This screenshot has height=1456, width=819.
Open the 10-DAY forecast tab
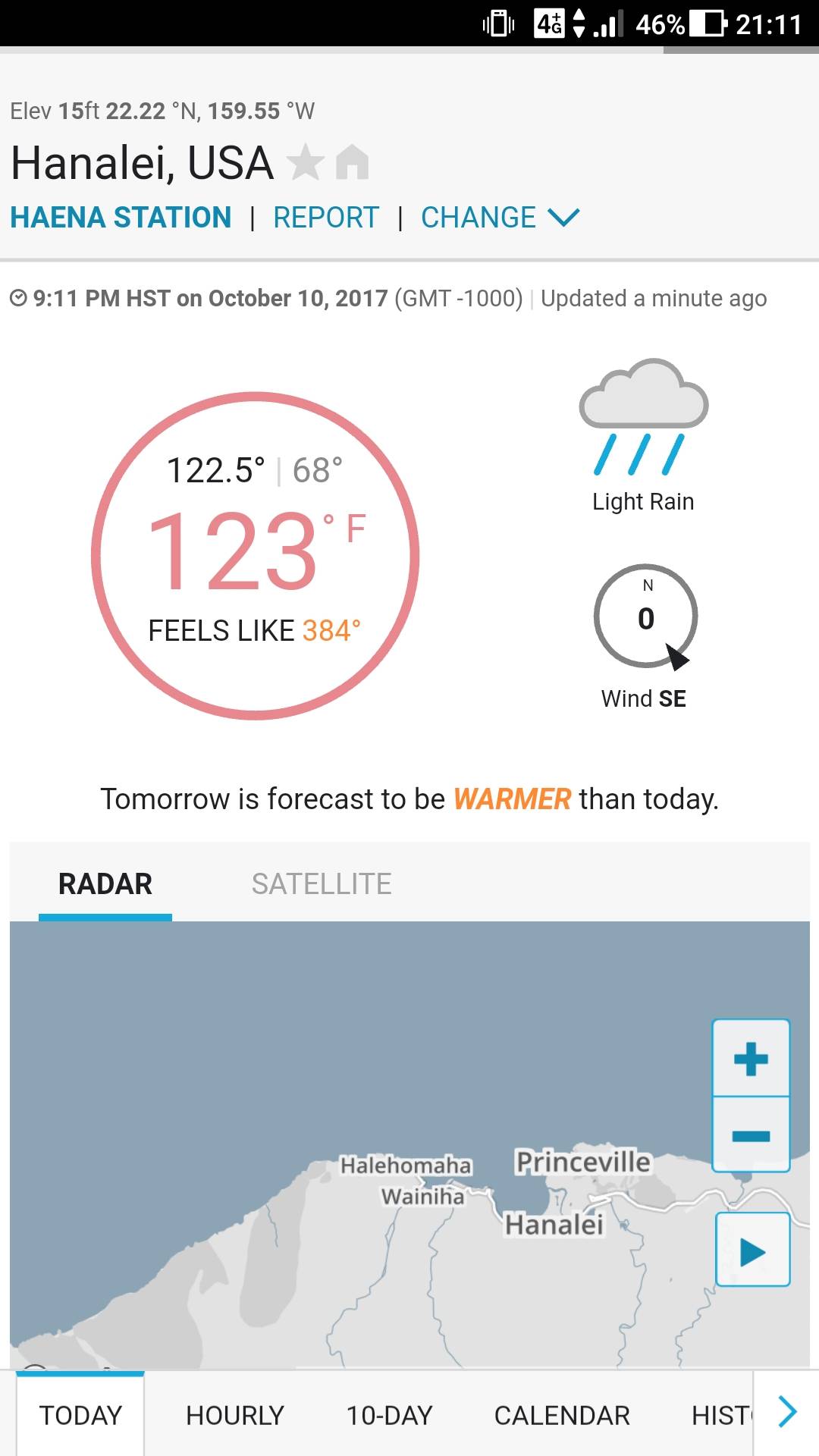click(x=388, y=1414)
